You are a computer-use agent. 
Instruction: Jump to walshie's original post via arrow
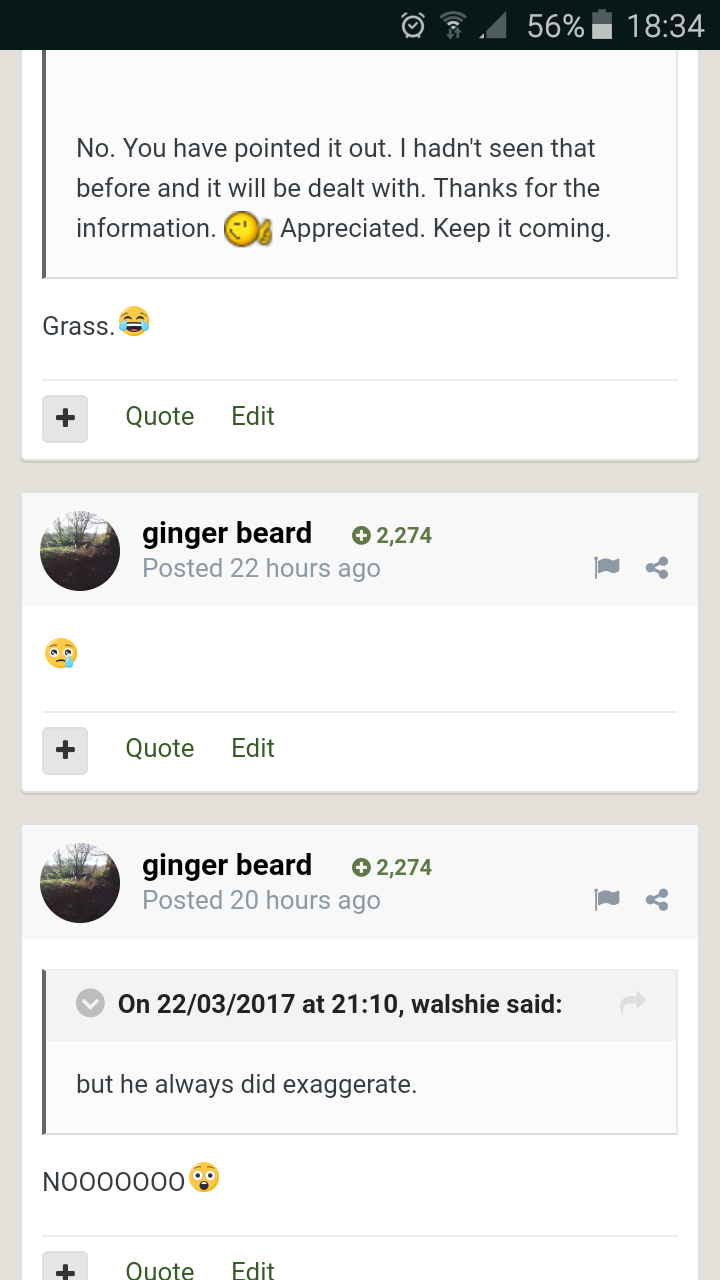click(x=633, y=1002)
